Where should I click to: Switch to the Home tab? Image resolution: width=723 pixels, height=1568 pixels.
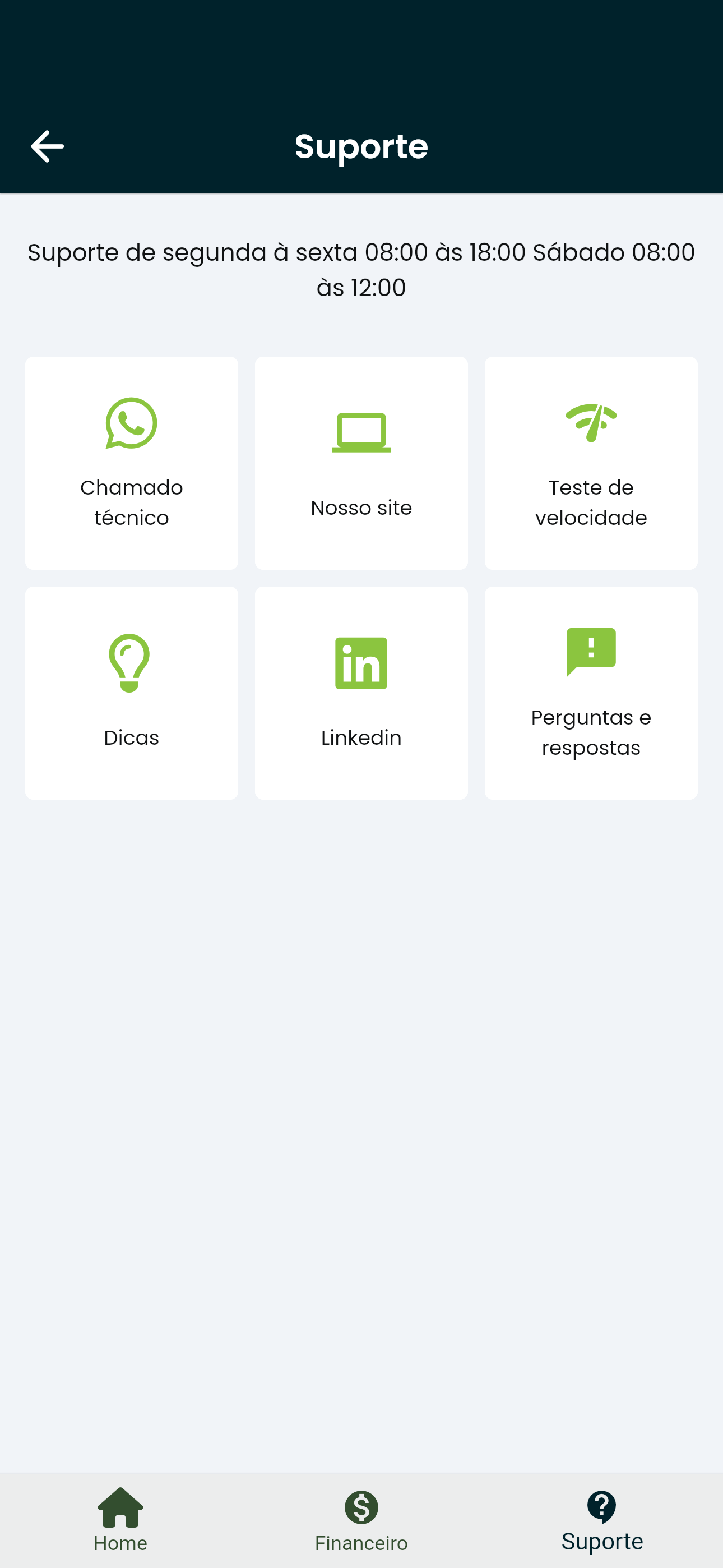click(121, 1520)
